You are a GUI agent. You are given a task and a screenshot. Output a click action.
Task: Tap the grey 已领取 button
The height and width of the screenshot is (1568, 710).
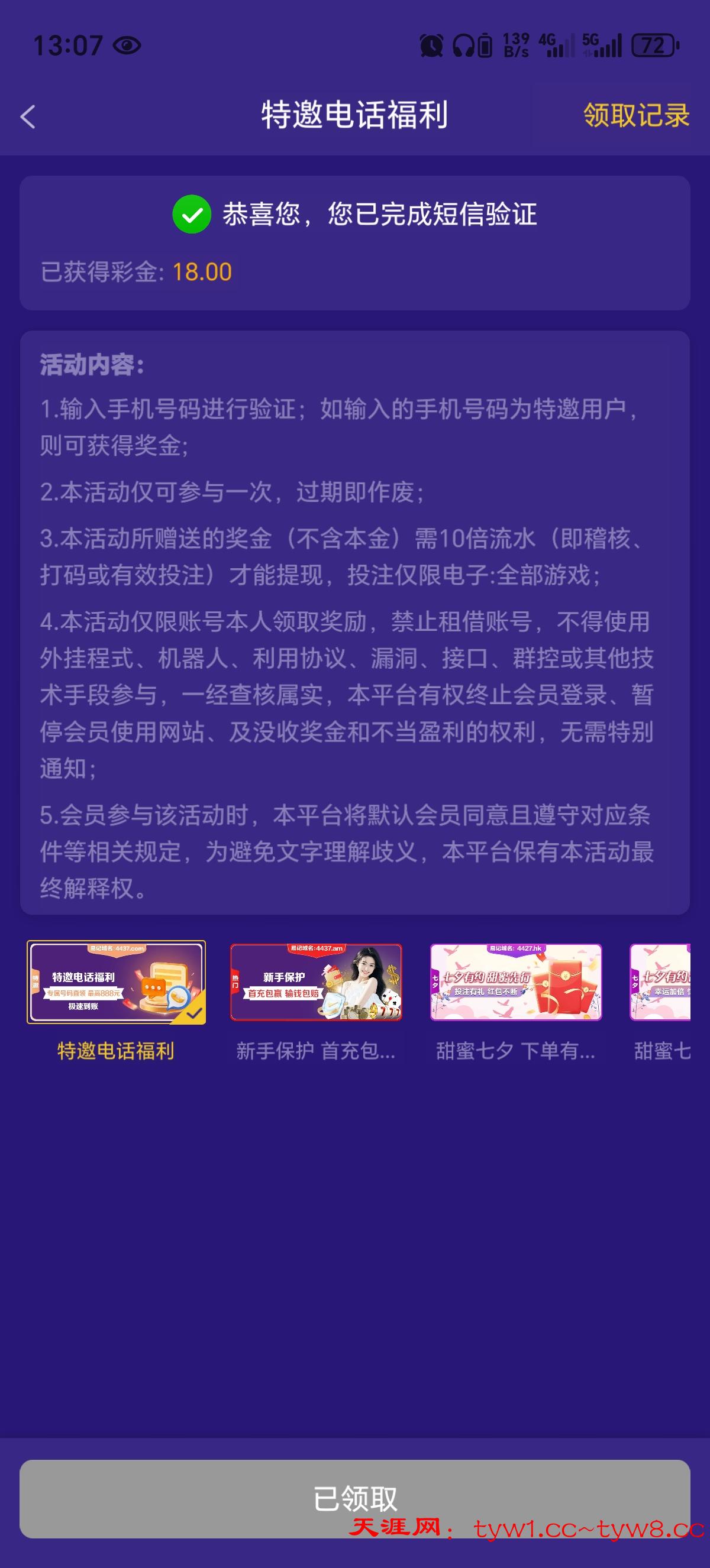[354, 1498]
